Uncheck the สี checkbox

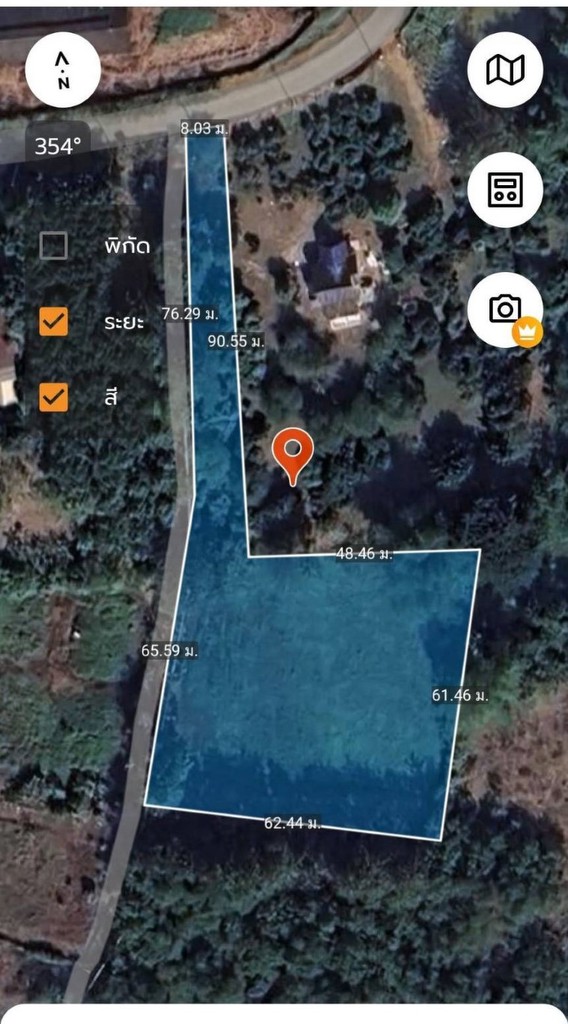pos(54,397)
